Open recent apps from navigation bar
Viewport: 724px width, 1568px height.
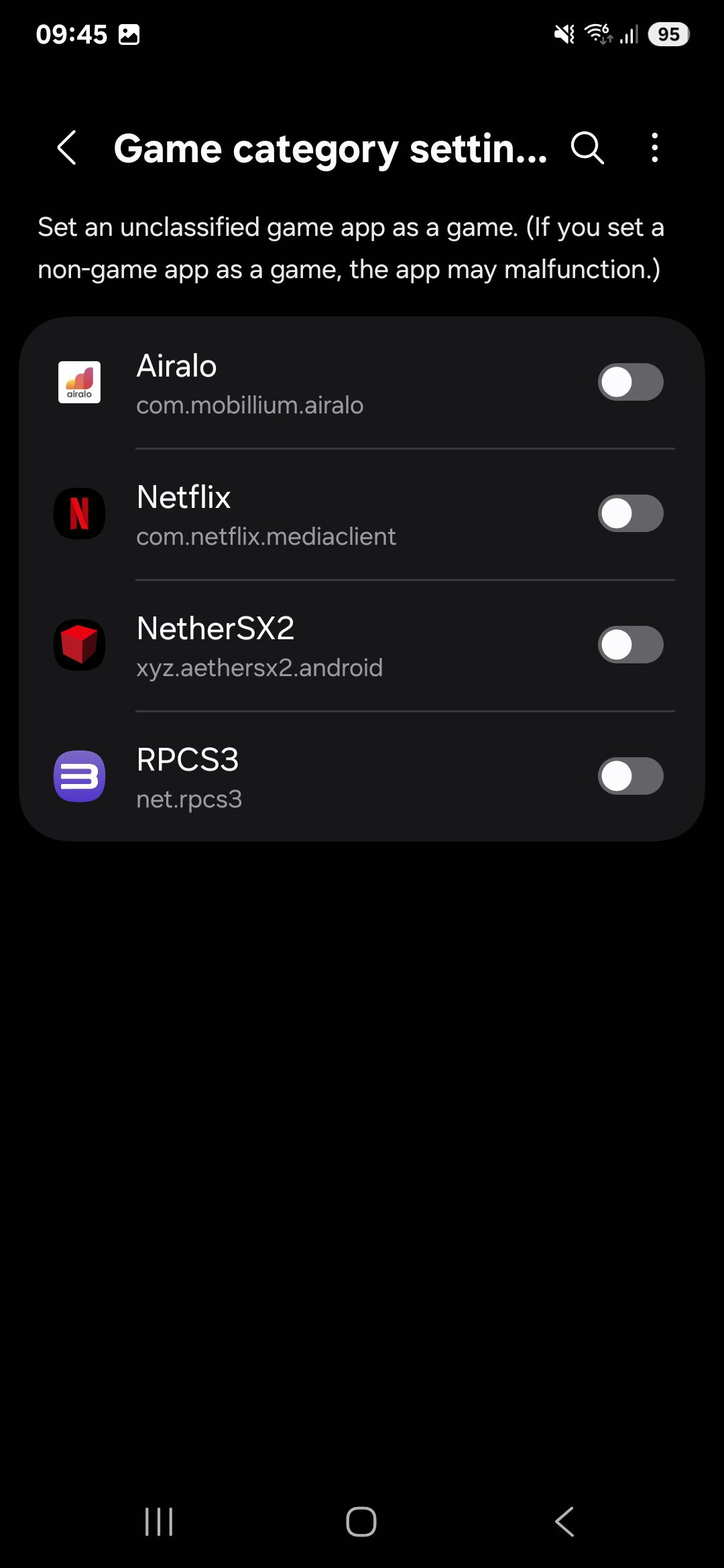pyautogui.click(x=159, y=1521)
